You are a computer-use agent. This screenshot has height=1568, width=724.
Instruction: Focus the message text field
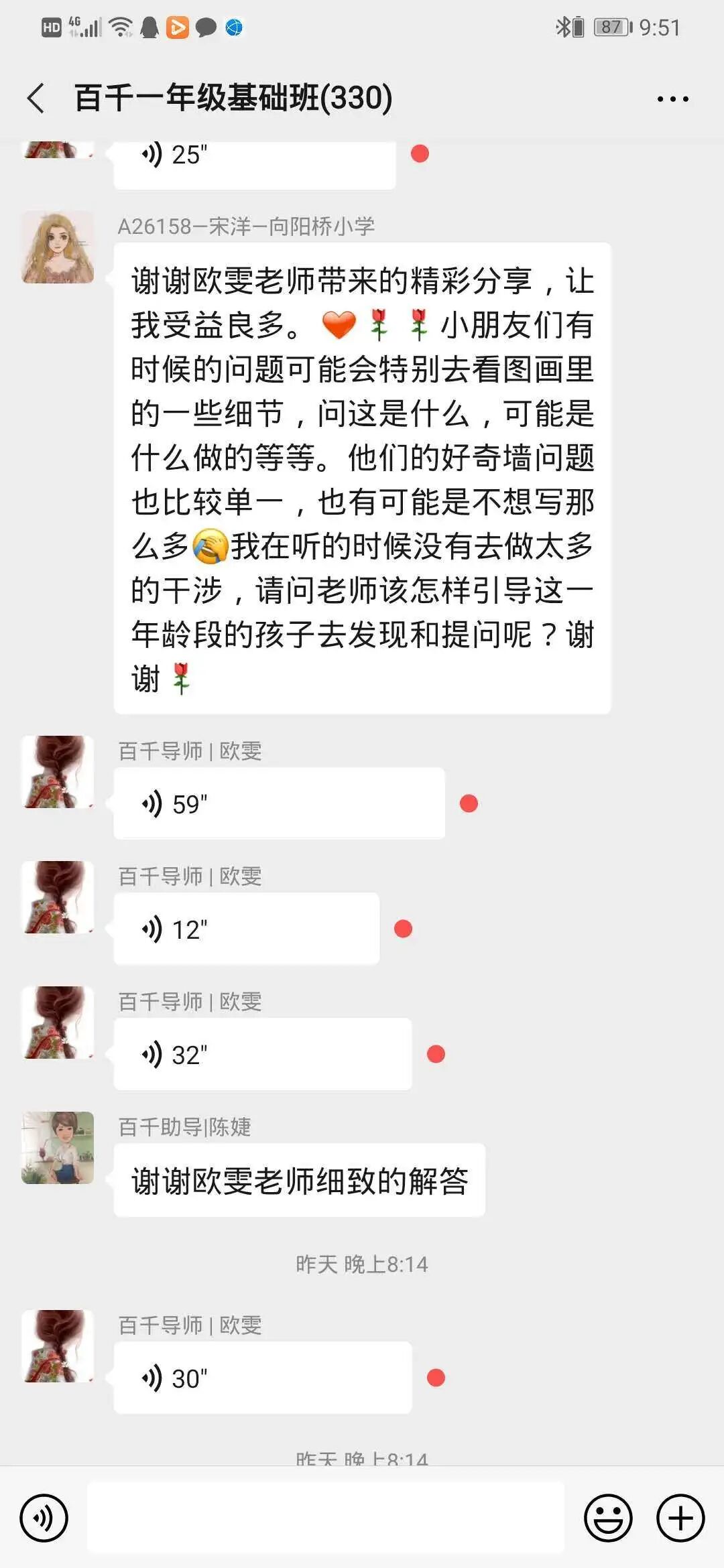(x=325, y=1518)
